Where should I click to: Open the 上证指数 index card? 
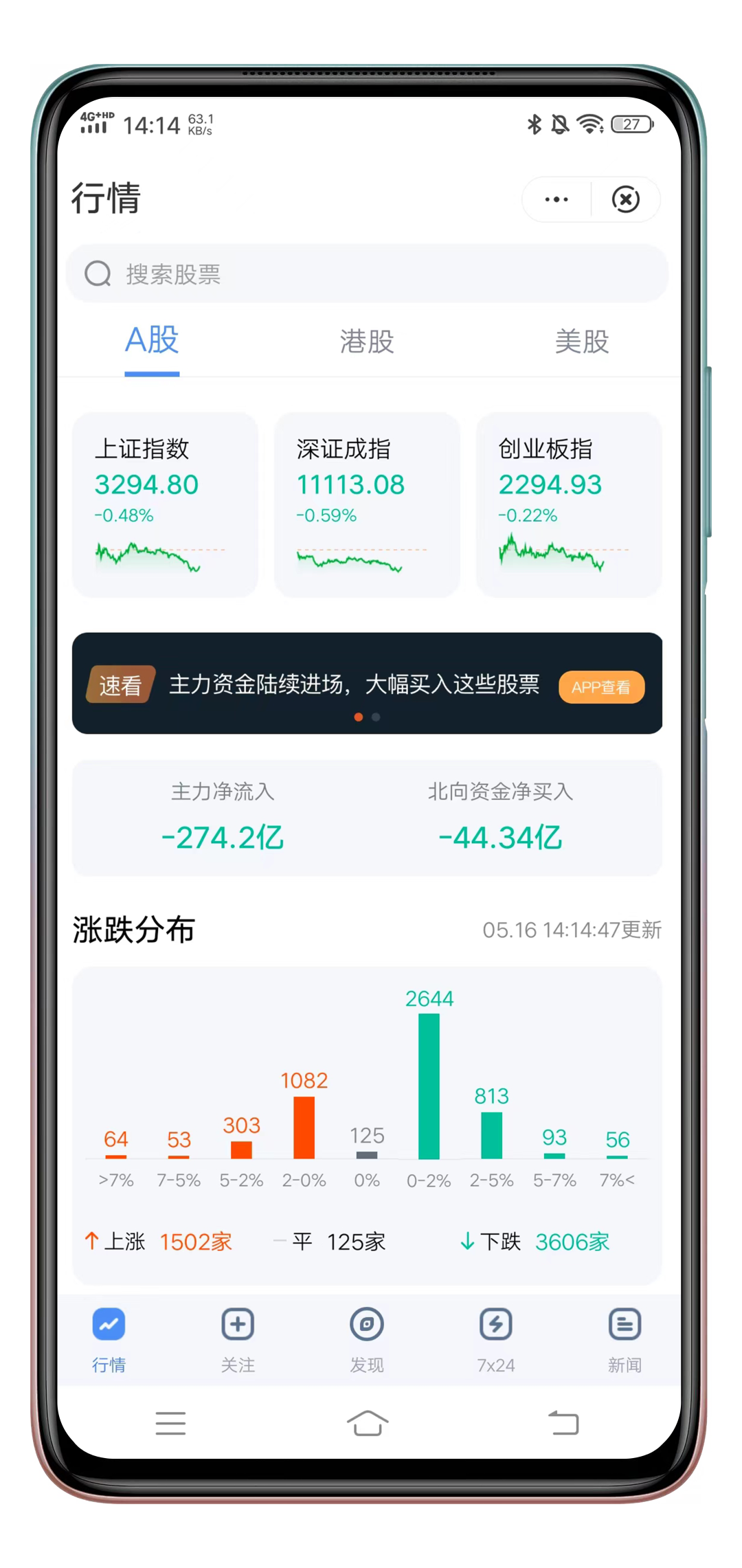point(165,505)
